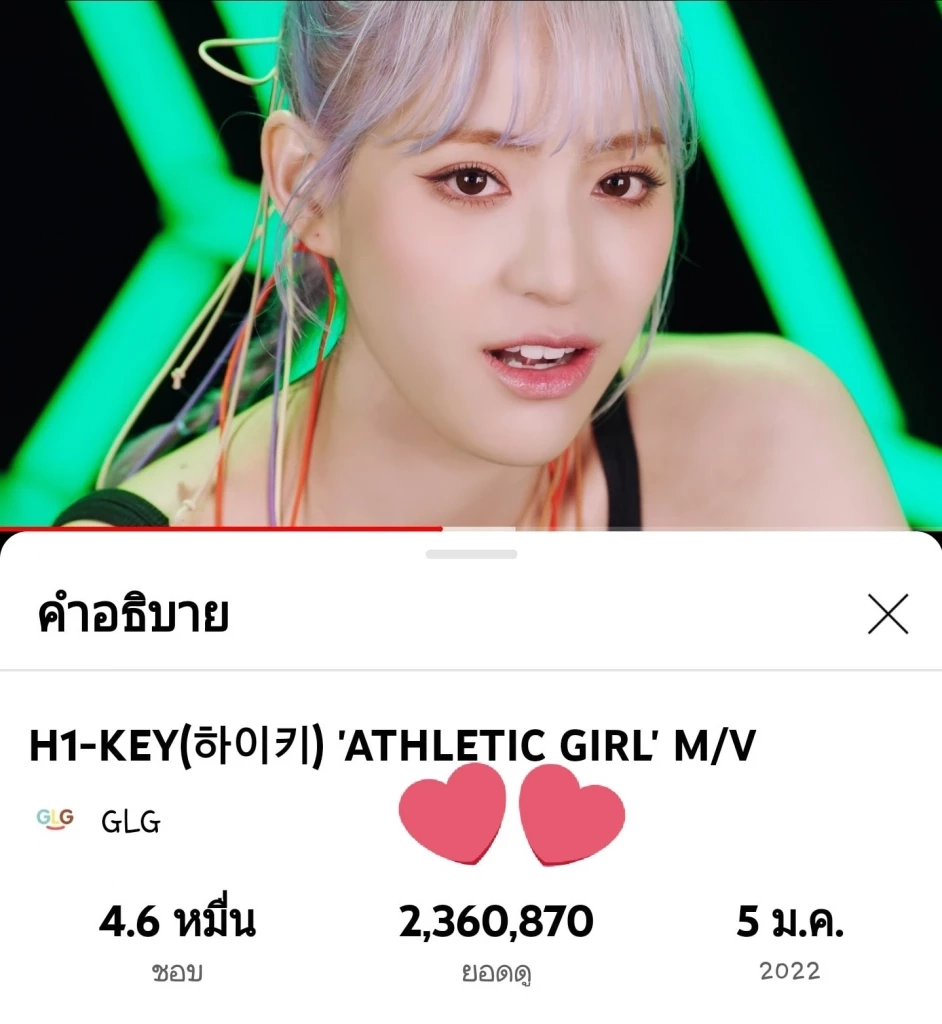Tap the video player to show controls

click(x=471, y=260)
